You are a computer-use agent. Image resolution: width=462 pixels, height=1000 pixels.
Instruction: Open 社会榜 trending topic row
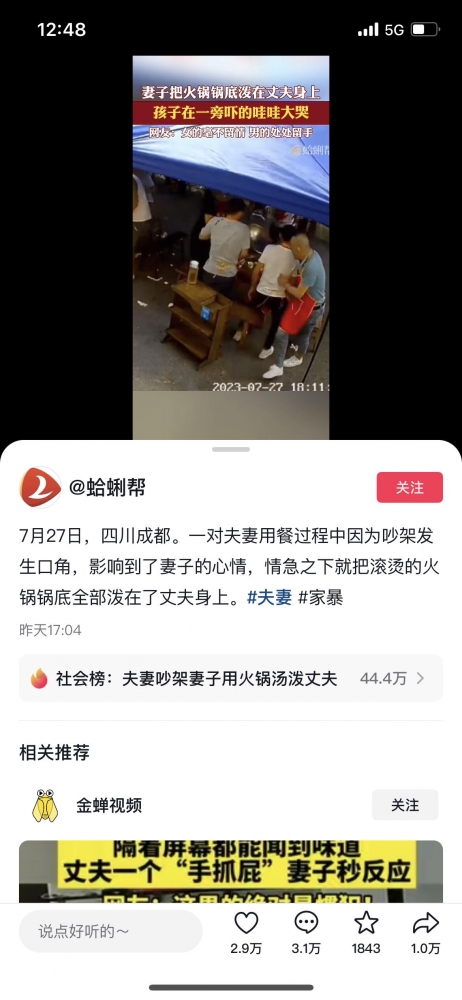[230, 678]
